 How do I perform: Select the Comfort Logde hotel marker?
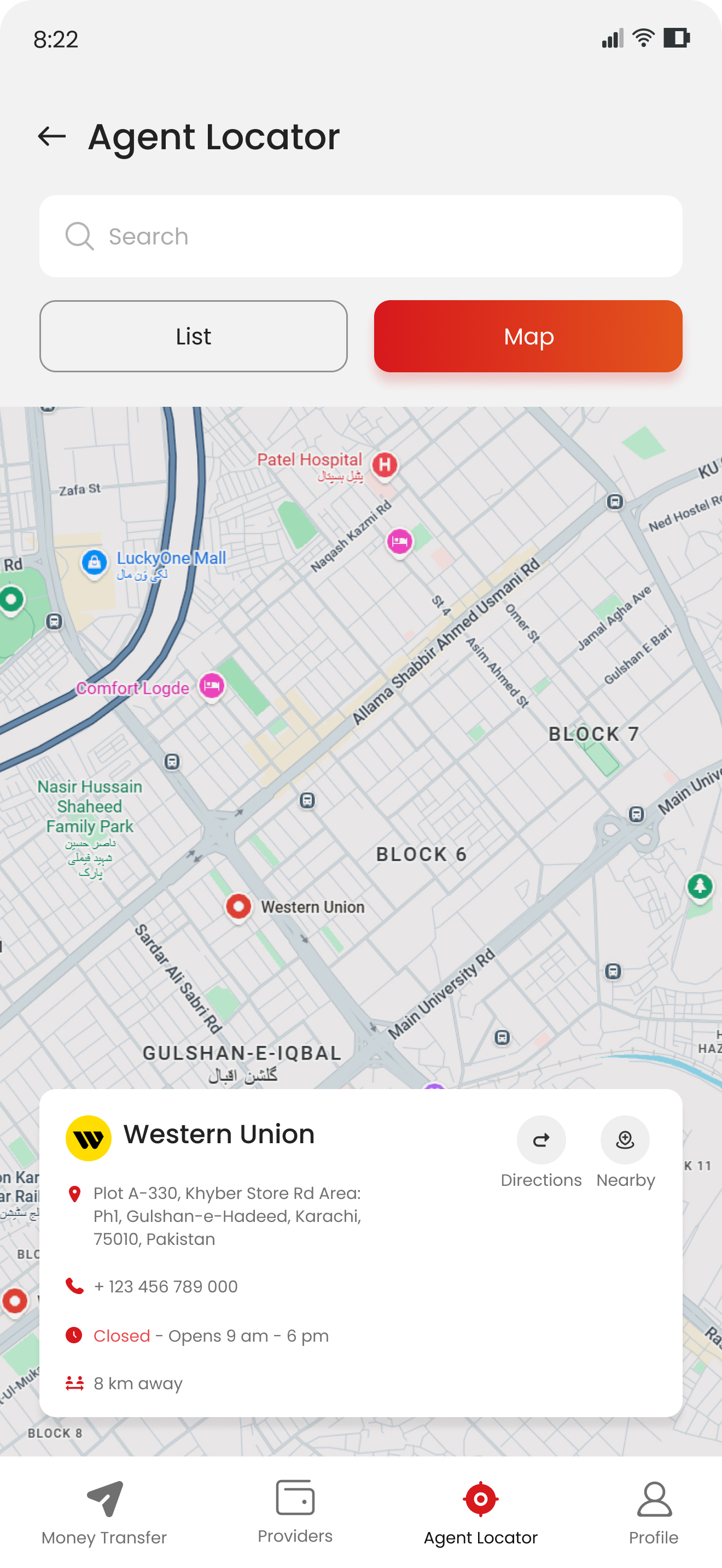(x=211, y=686)
